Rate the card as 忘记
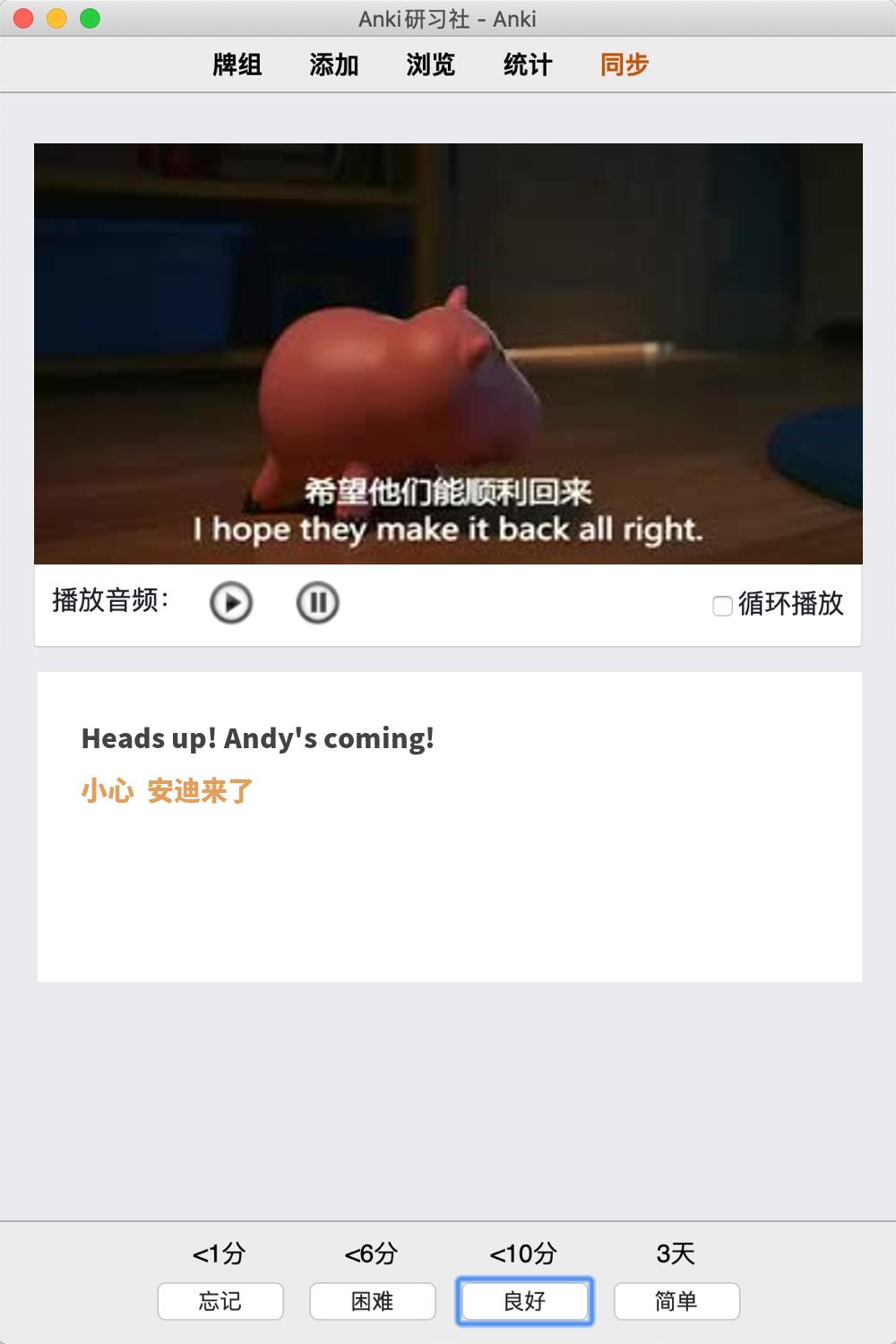Screen dimensions: 896x1344 [x=220, y=1301]
